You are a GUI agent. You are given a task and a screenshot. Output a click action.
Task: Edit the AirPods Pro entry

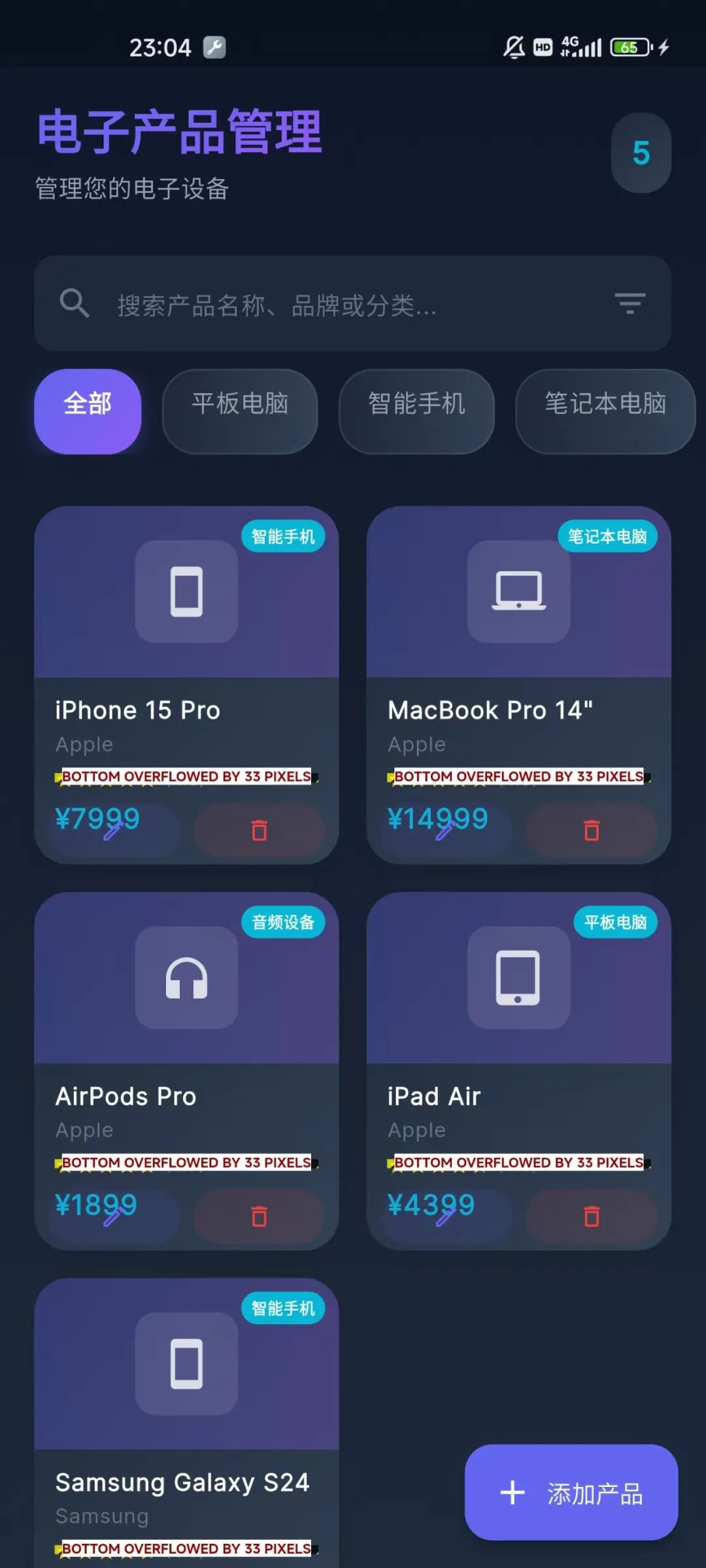tap(113, 1217)
